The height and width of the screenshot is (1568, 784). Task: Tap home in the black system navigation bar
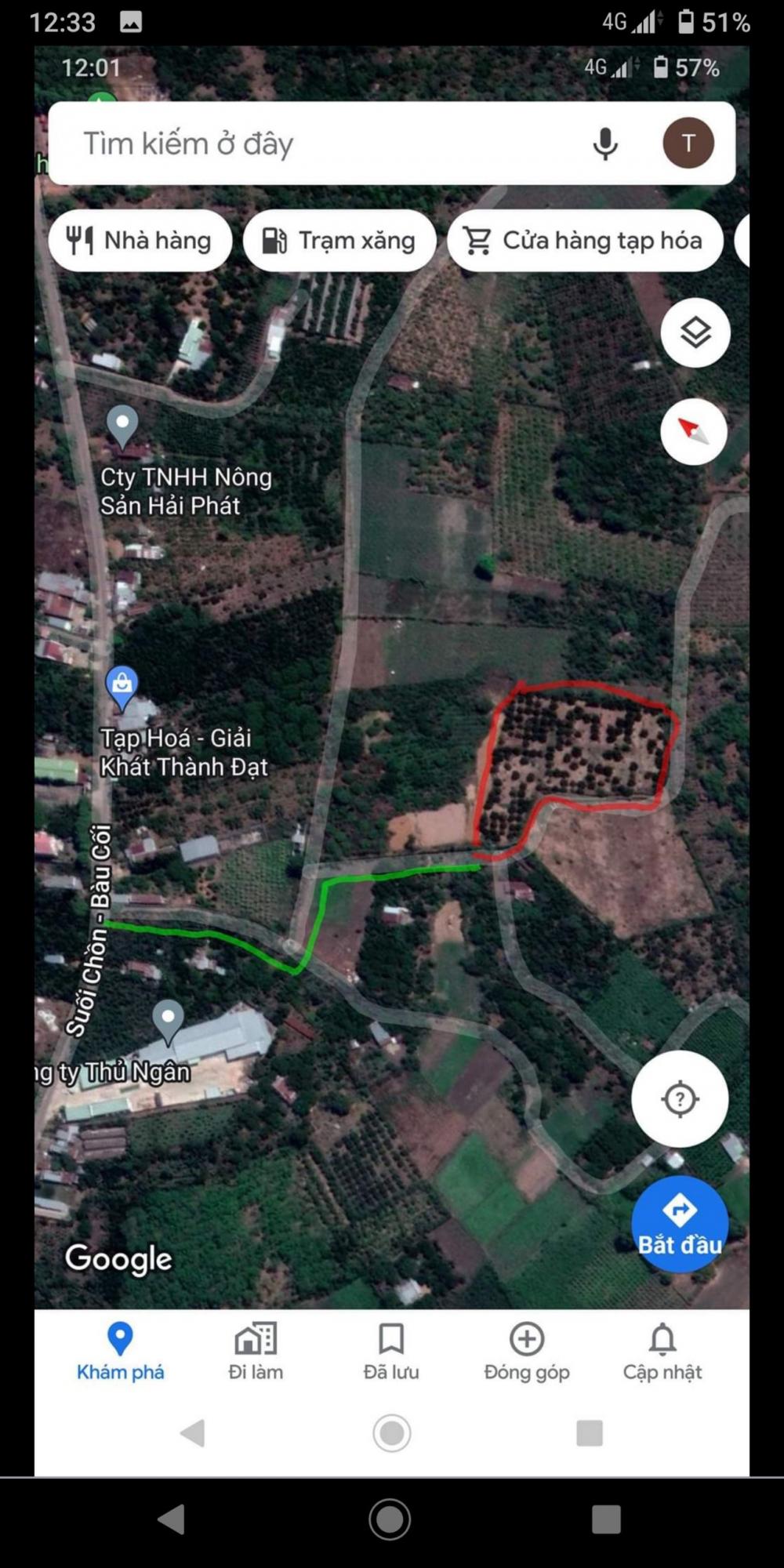390,1519
